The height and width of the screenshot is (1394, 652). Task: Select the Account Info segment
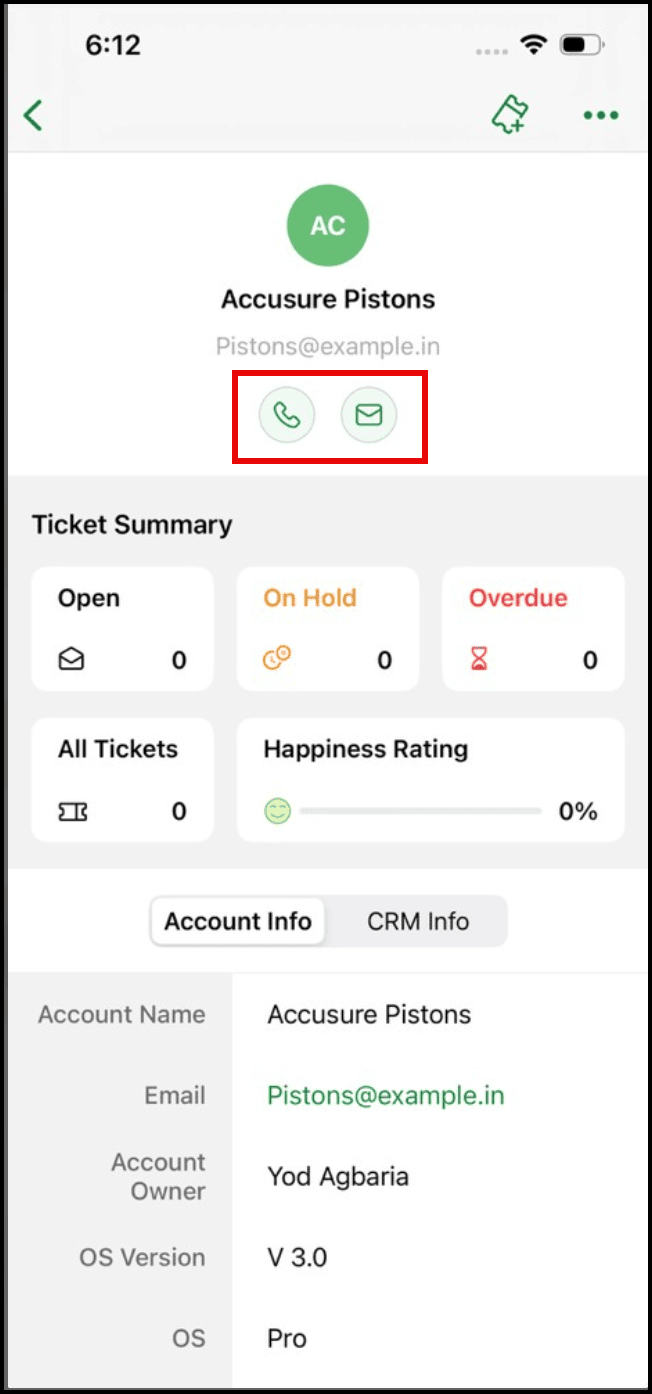click(238, 921)
